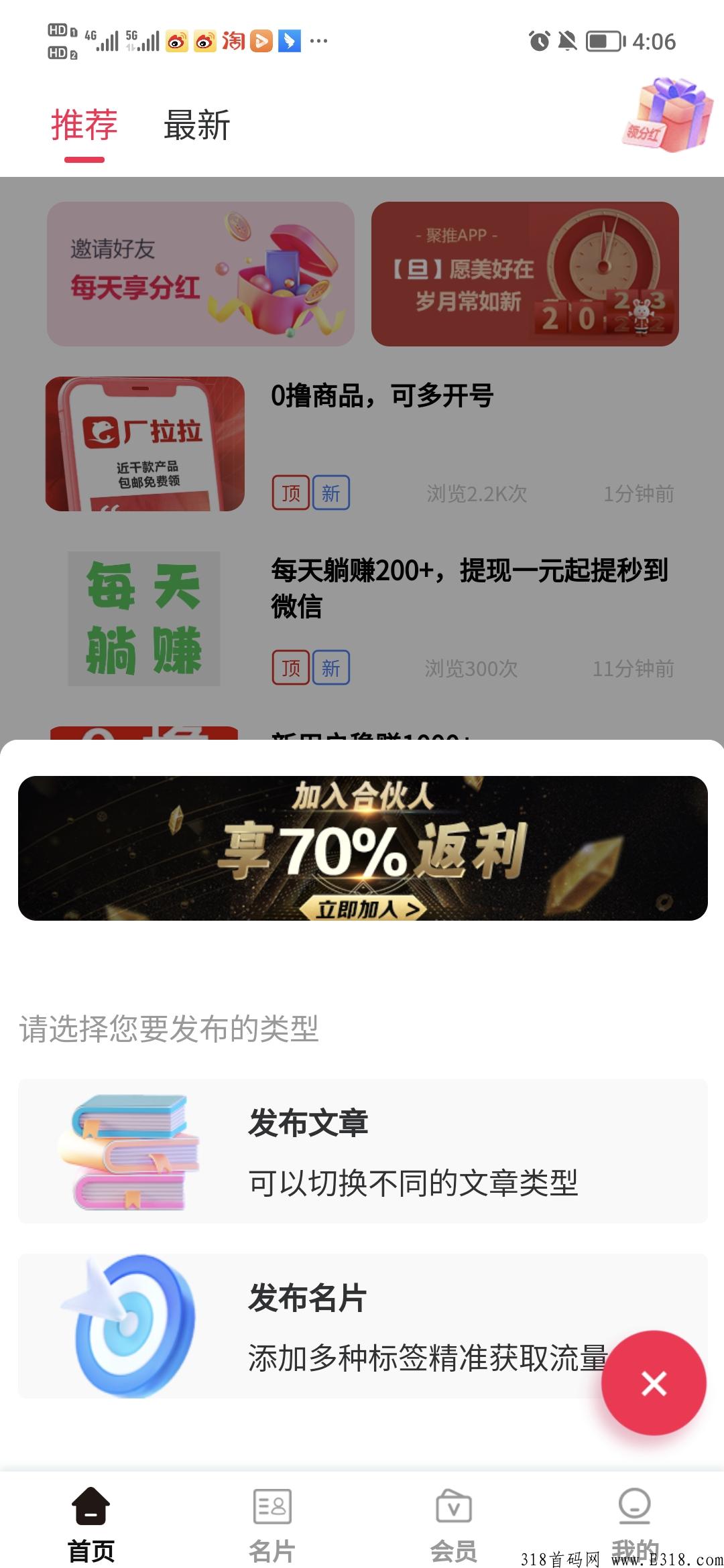
Task: Switch to the 最新 tab
Action: (x=194, y=126)
